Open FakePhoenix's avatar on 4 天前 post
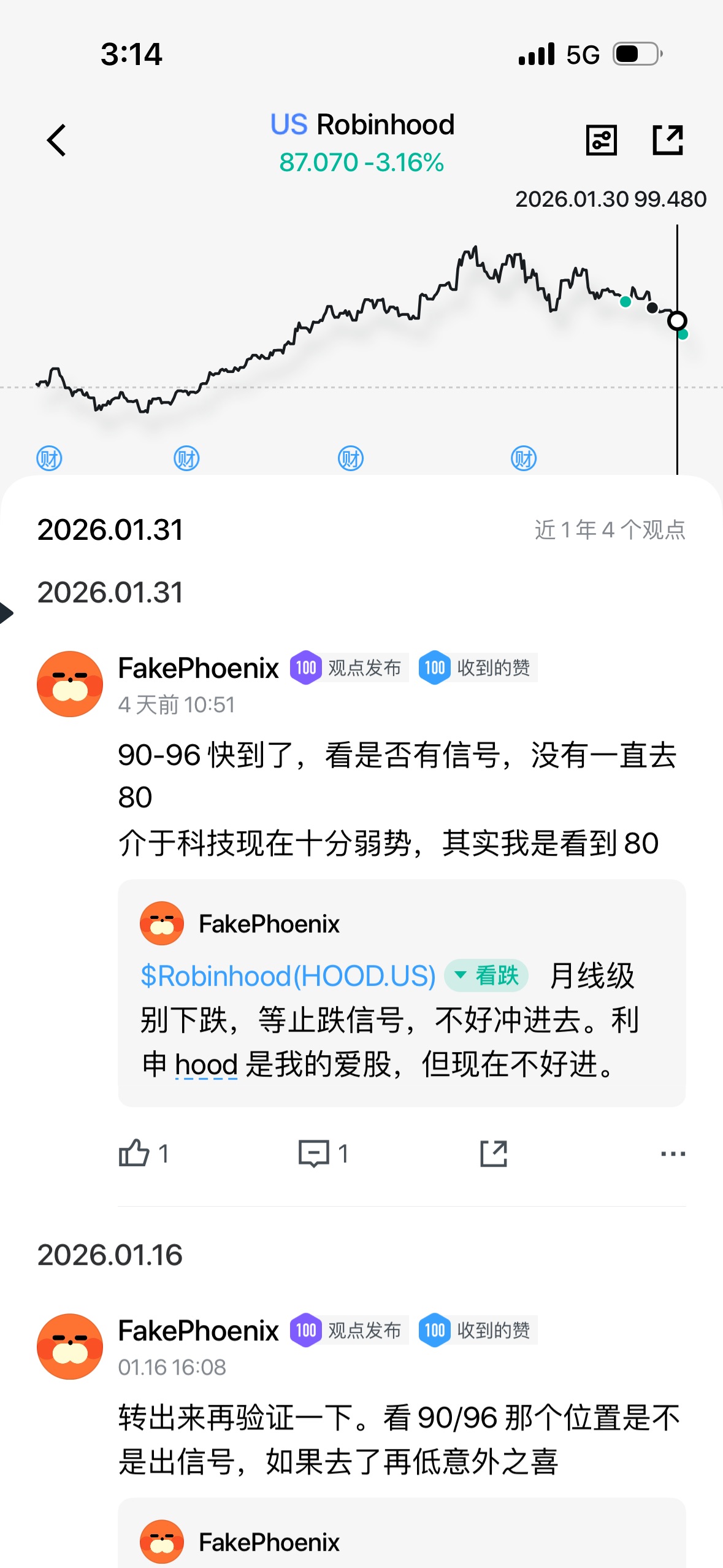This screenshot has width=723, height=1568. (x=70, y=683)
